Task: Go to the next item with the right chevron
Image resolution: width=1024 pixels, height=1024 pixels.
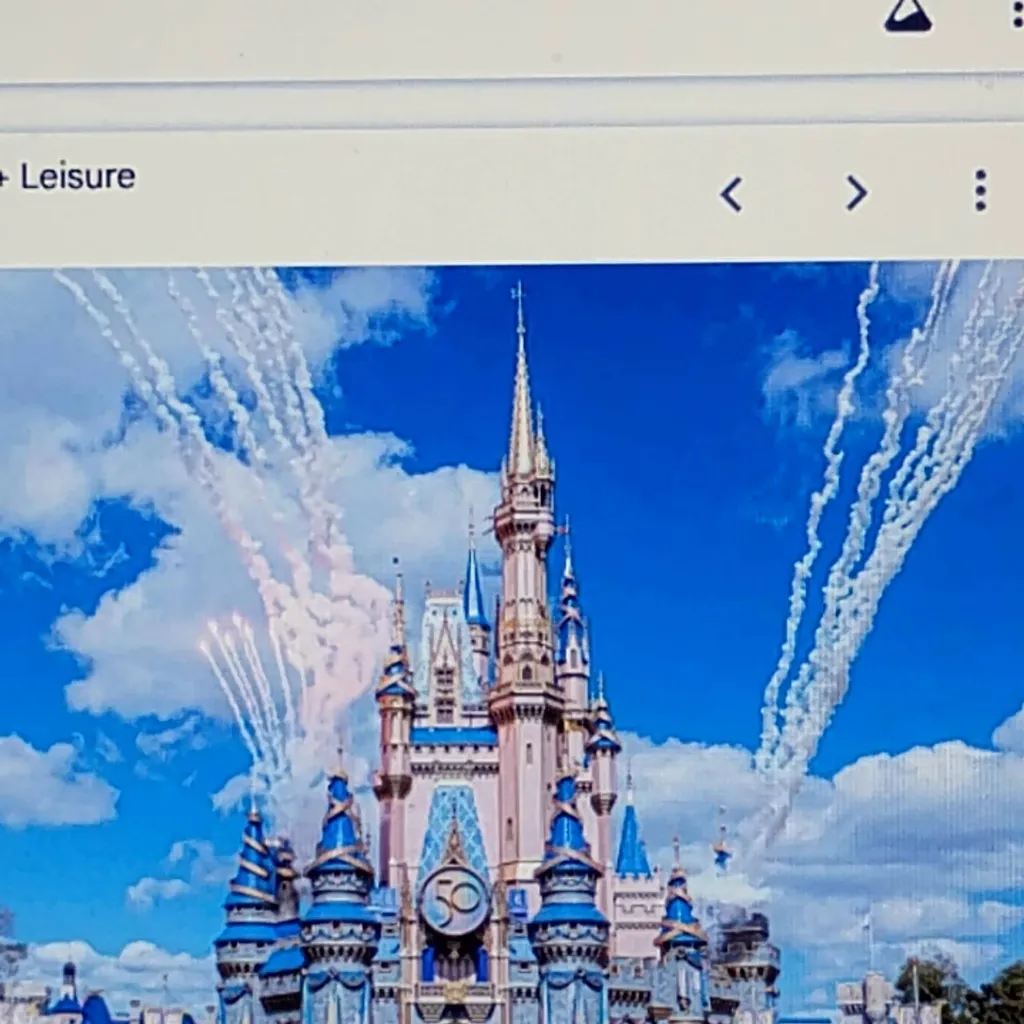Action: pyautogui.click(x=856, y=193)
